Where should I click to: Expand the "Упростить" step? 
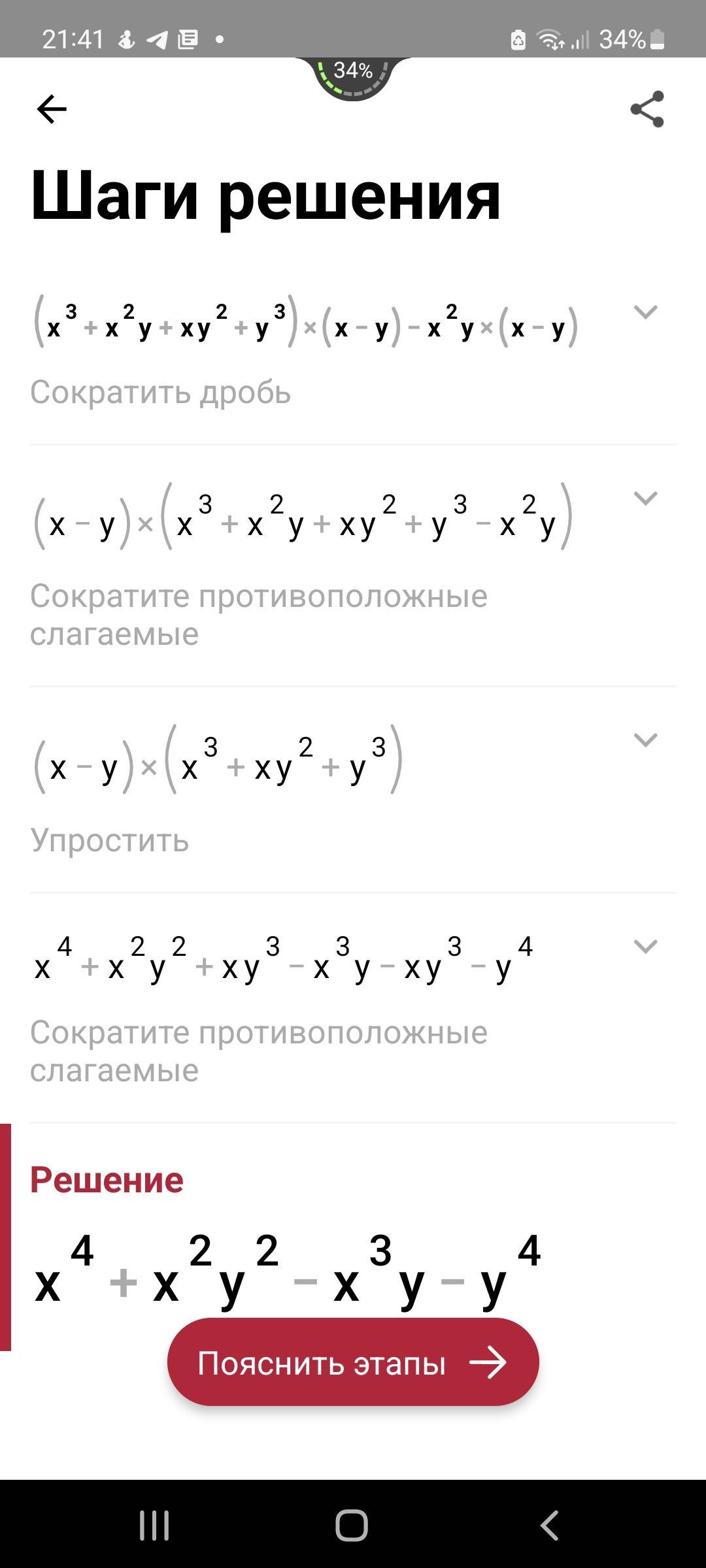[x=645, y=740]
